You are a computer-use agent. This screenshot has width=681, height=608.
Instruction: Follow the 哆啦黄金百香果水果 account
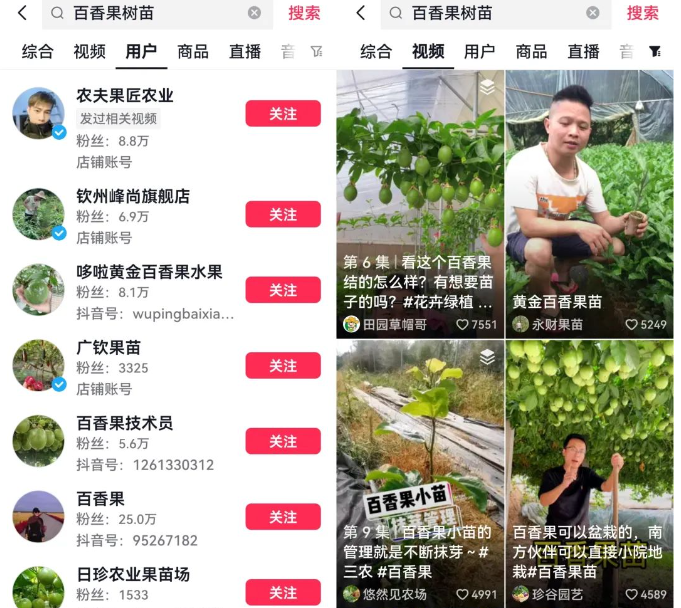pyautogui.click(x=283, y=290)
